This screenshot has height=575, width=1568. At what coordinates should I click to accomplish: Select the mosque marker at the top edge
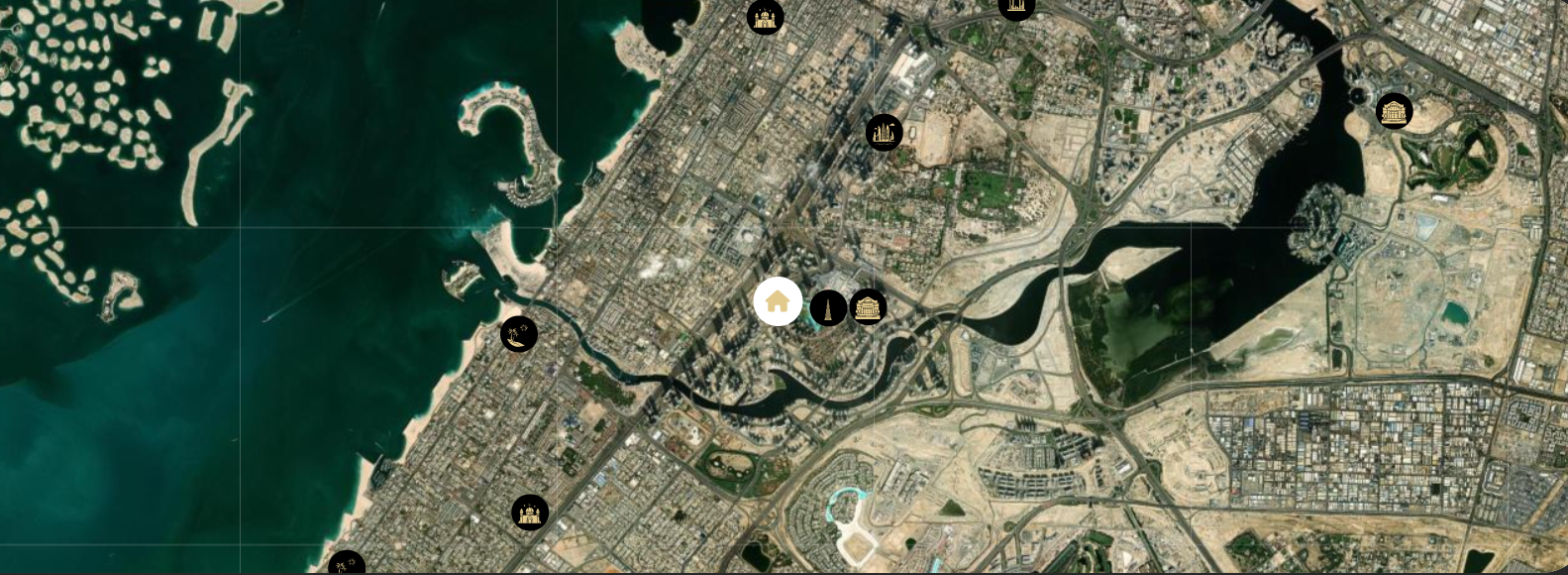pos(765,17)
